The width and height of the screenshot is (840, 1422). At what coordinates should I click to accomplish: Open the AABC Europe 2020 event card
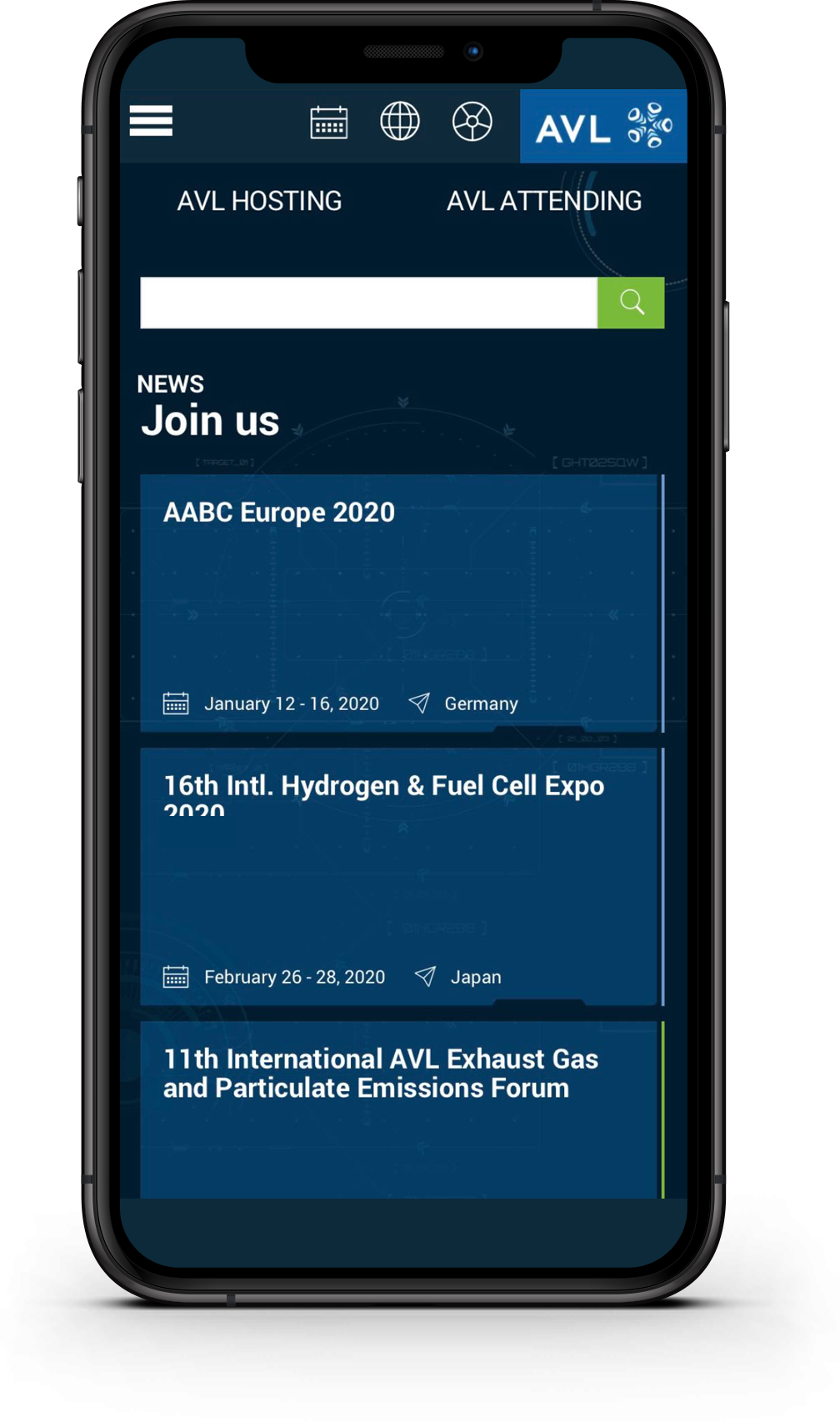(402, 603)
